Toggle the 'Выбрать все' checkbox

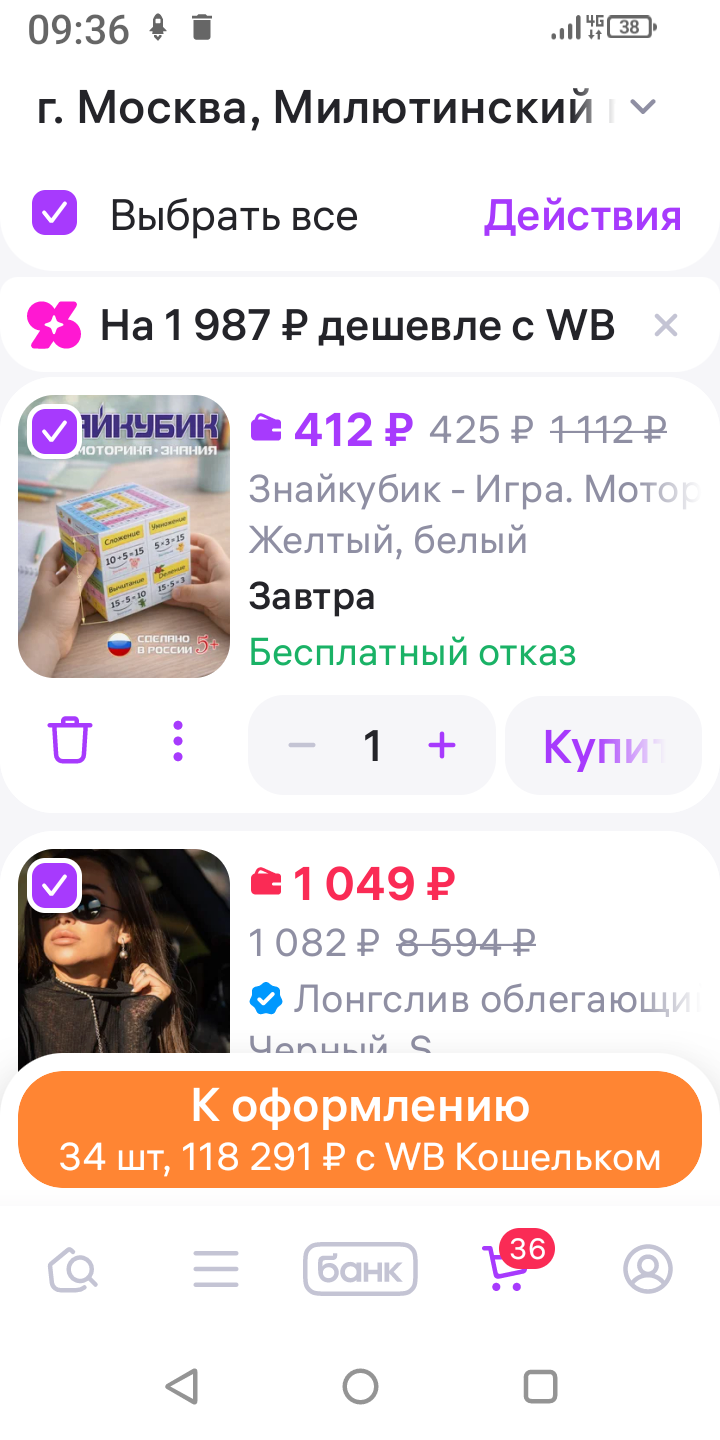pyautogui.click(x=55, y=215)
